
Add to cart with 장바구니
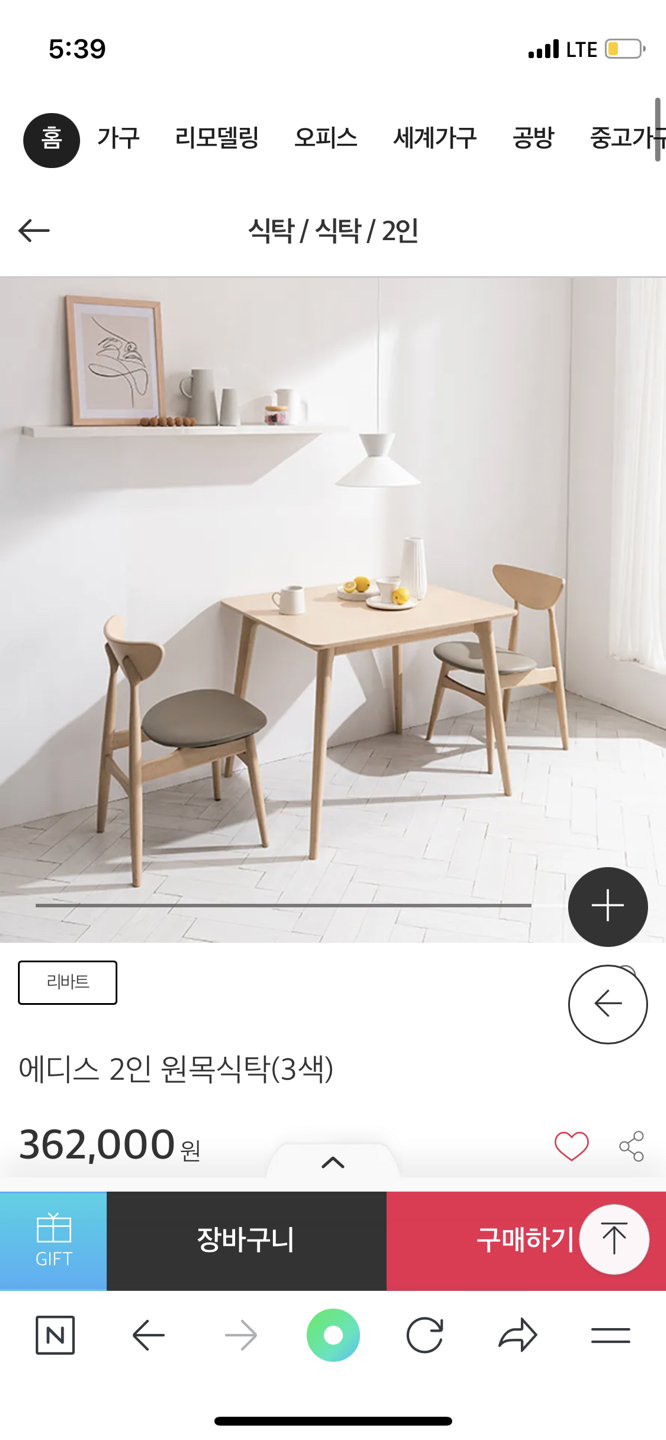tap(246, 1241)
